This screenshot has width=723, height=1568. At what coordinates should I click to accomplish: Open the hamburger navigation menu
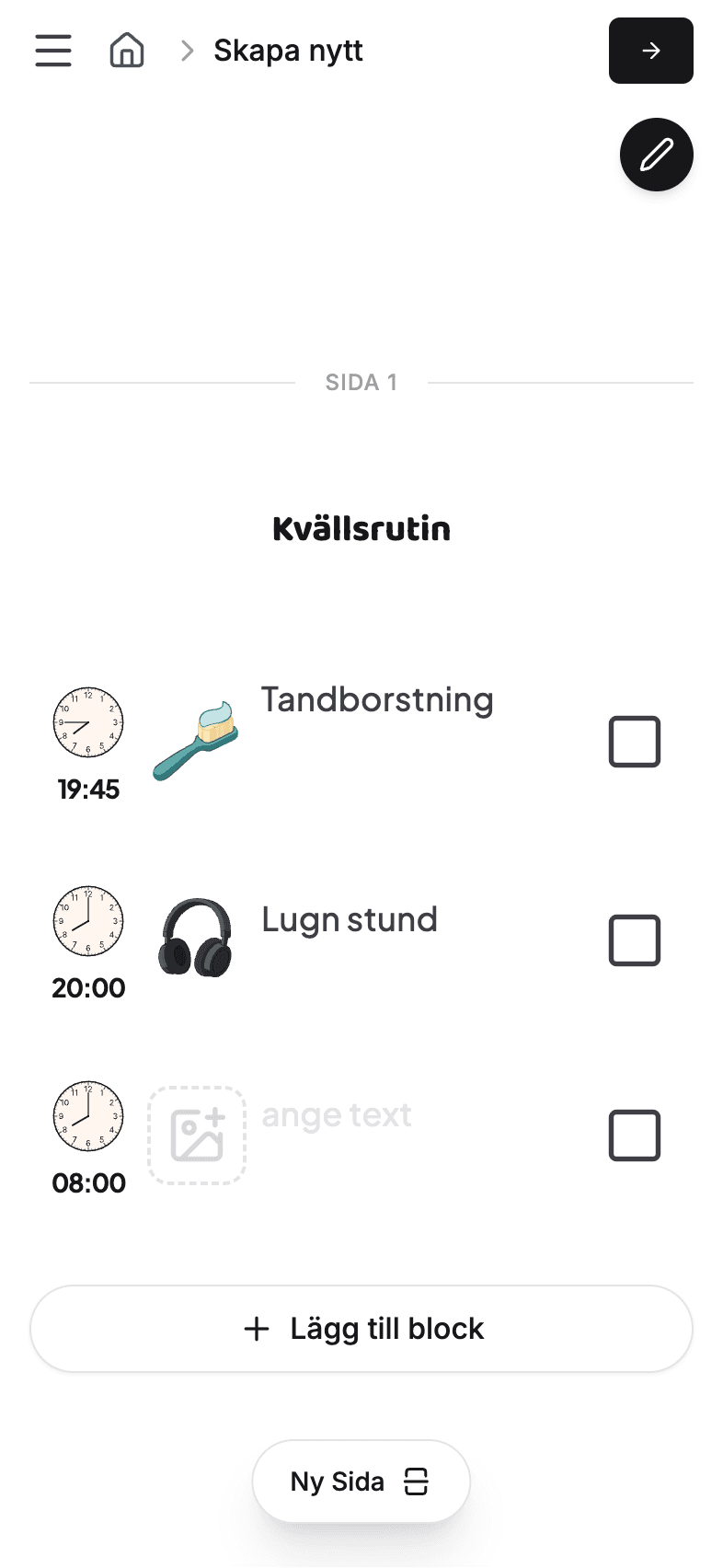point(52,52)
